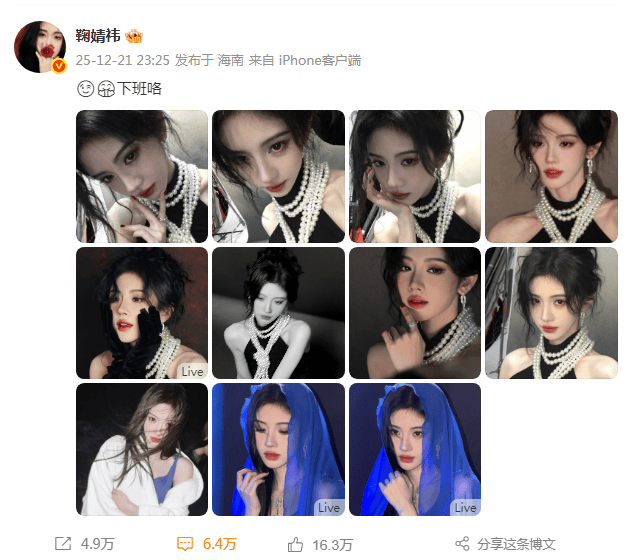626x560 pixels.
Task: Open the 6.4万 comments
Action: (x=207, y=544)
